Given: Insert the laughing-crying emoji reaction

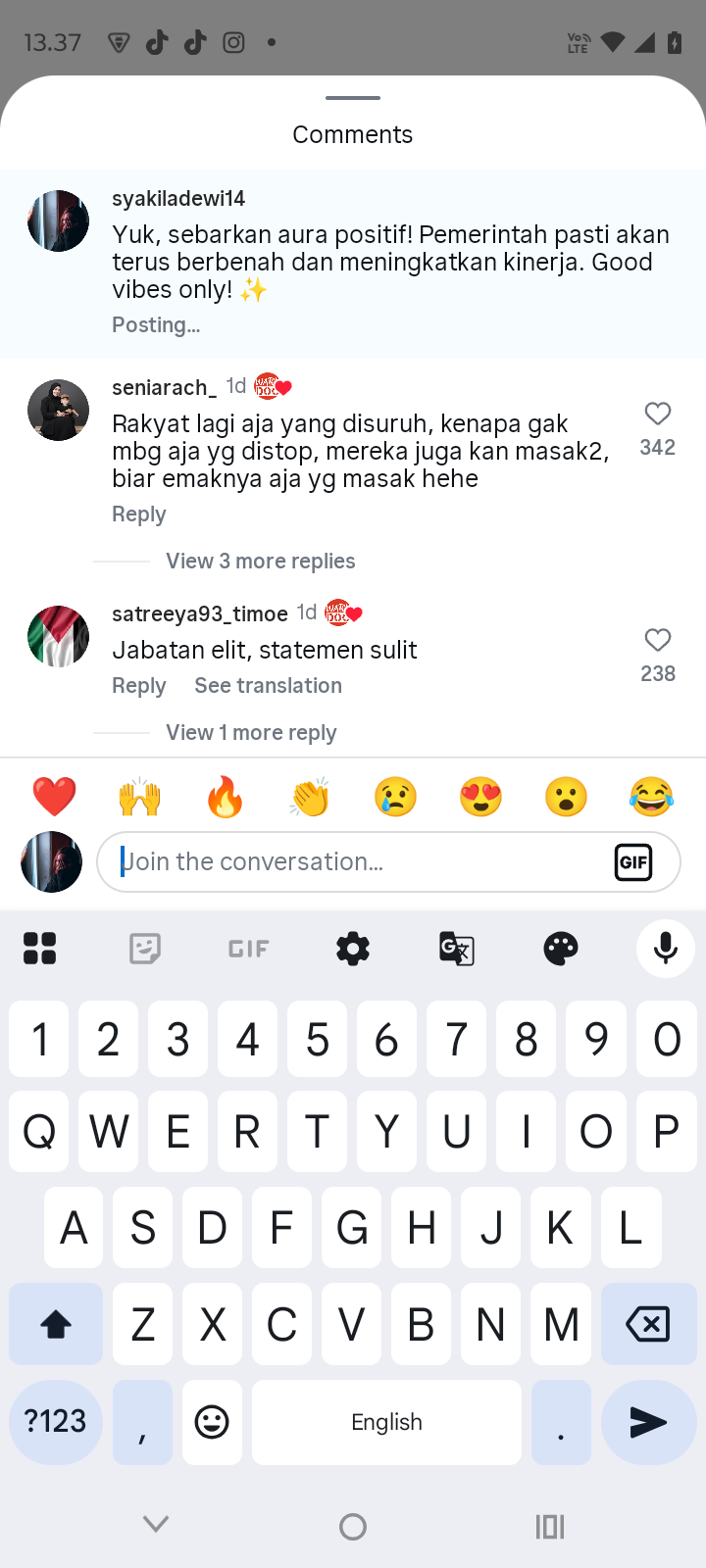Looking at the screenshot, I should [x=651, y=797].
